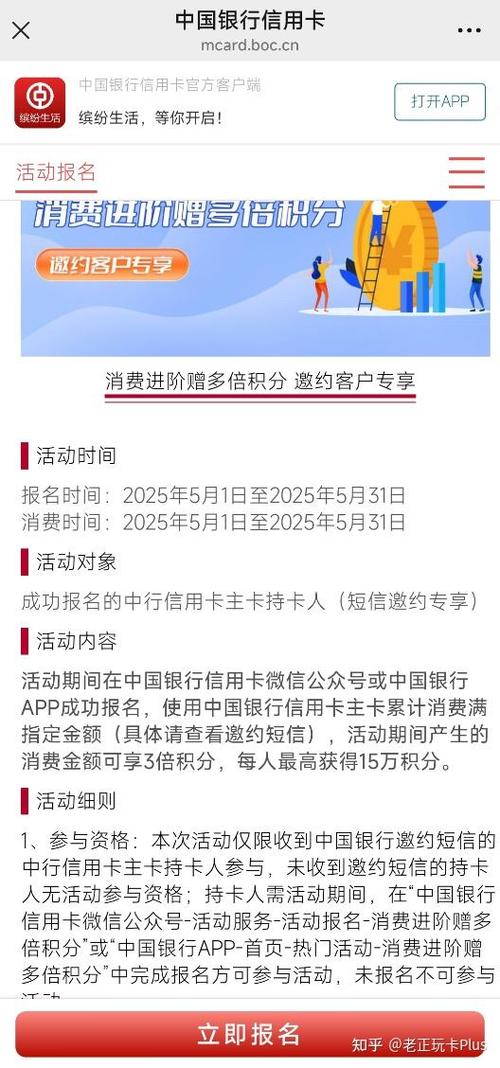Open the three-dot more options menu
Image resolution: width=500 pixels, height=1068 pixels.
pos(469,31)
